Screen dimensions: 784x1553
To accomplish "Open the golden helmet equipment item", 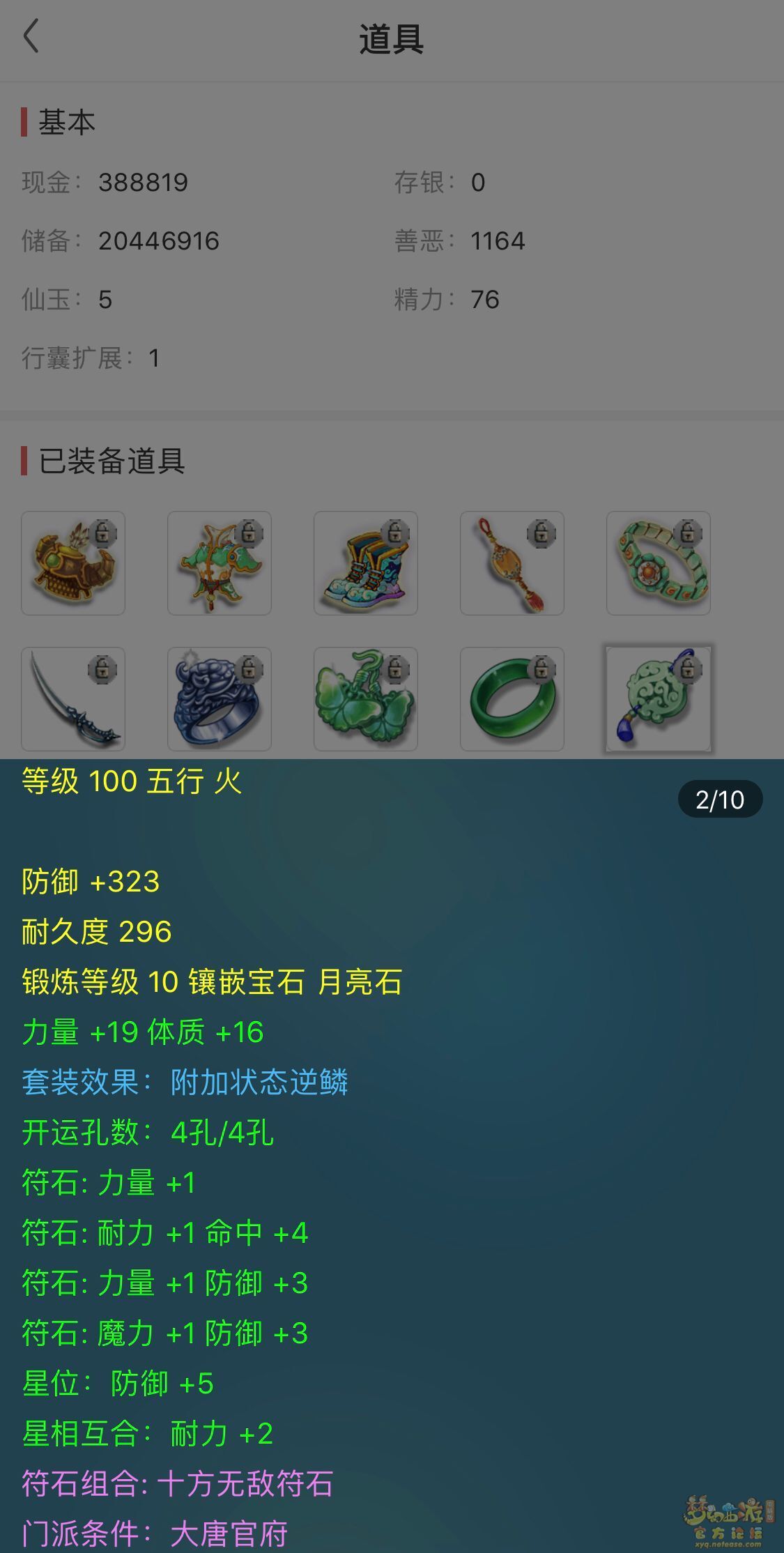I will pyautogui.click(x=73, y=563).
